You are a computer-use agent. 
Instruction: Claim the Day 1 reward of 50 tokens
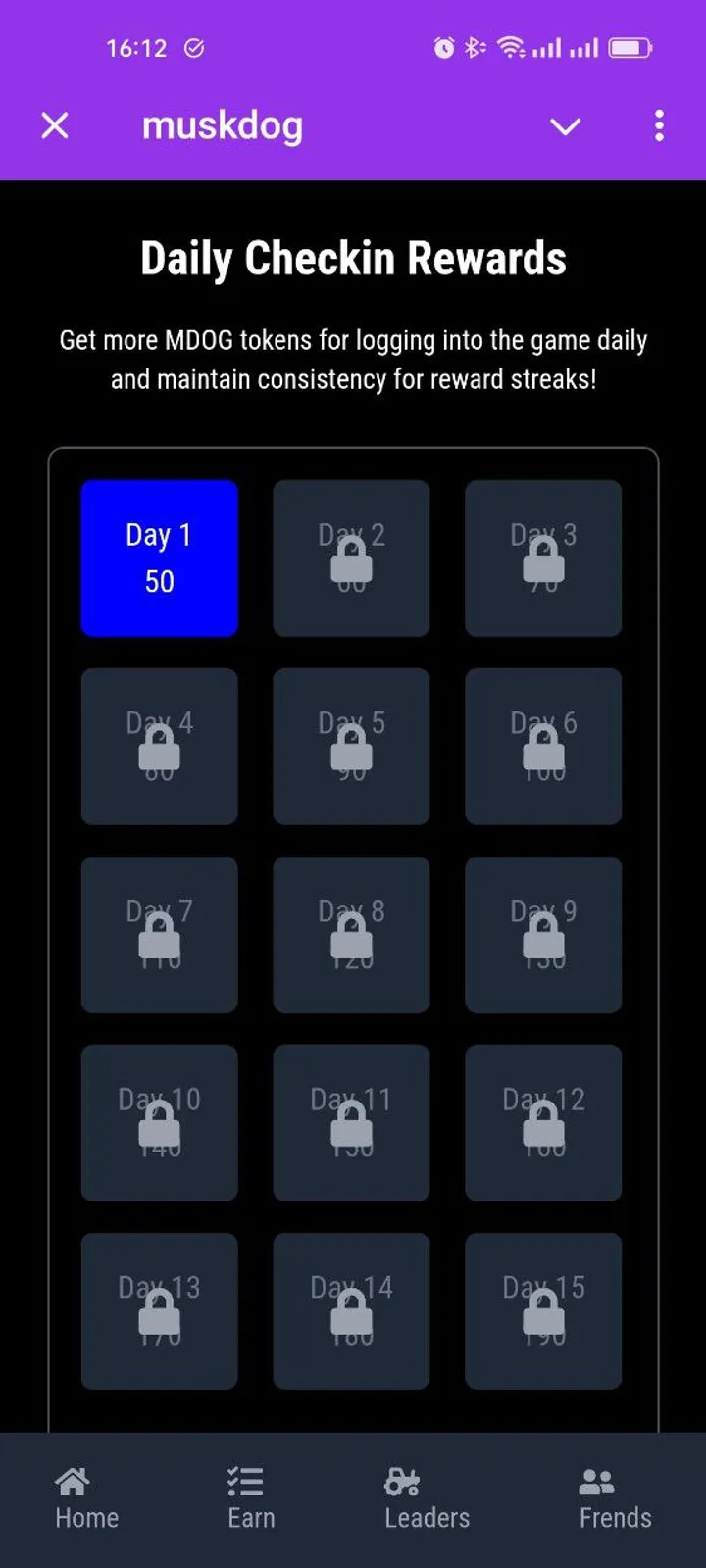click(159, 557)
